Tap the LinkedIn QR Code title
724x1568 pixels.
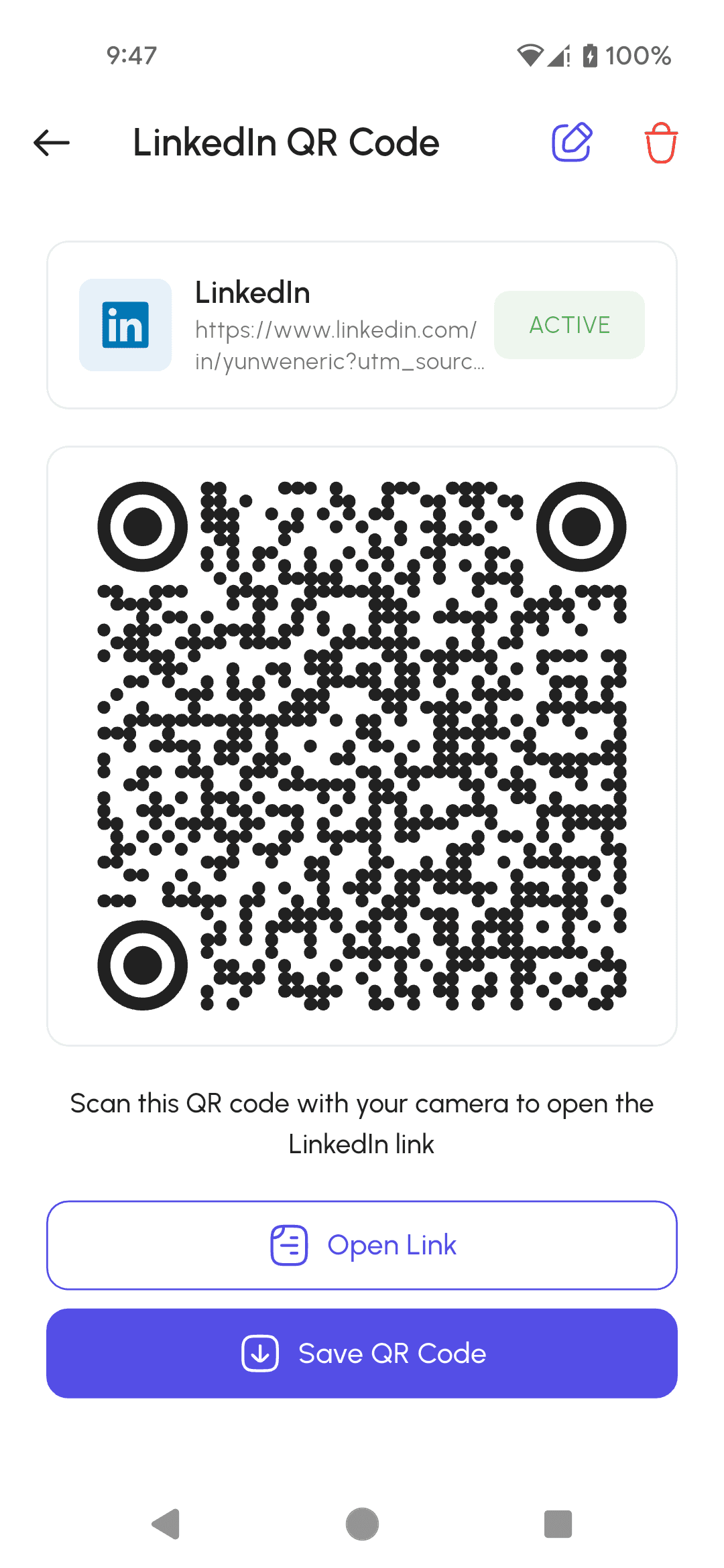coord(286,141)
